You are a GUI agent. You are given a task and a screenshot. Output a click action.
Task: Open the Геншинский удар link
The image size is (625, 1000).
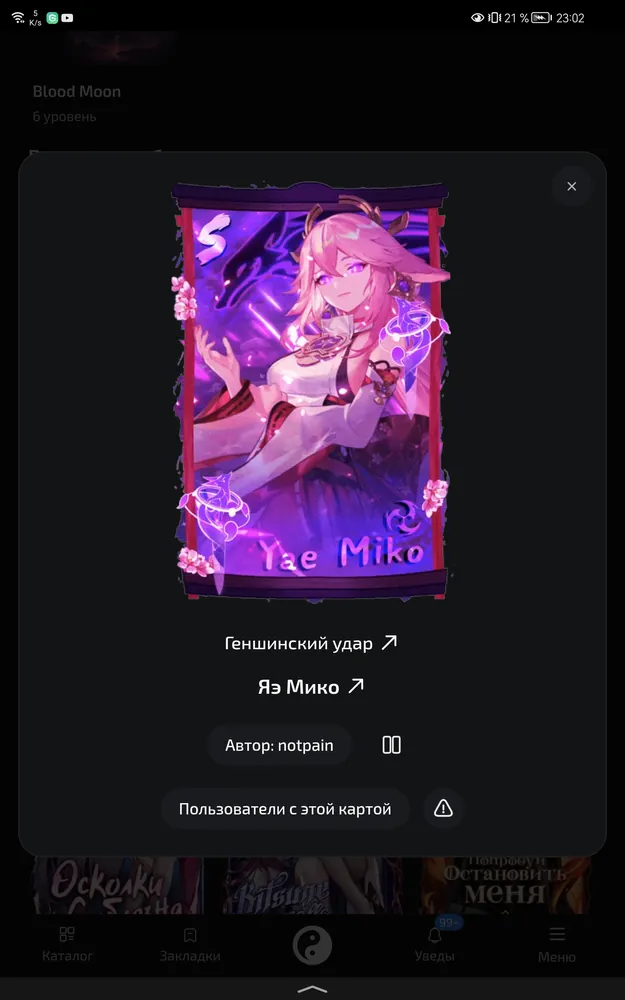[311, 643]
